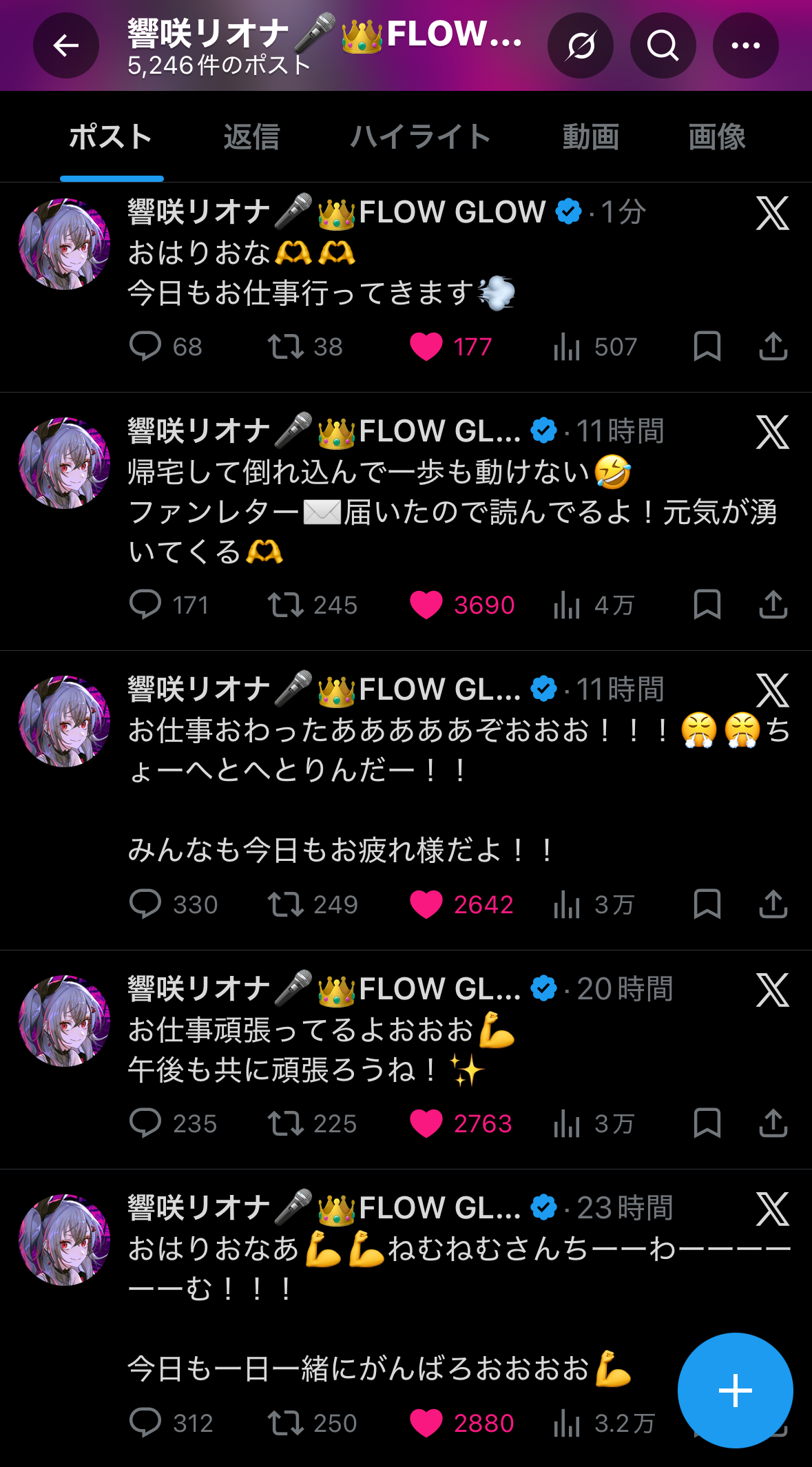Switch to the 動画 tab
Screen dimensions: 812x1467
point(590,137)
